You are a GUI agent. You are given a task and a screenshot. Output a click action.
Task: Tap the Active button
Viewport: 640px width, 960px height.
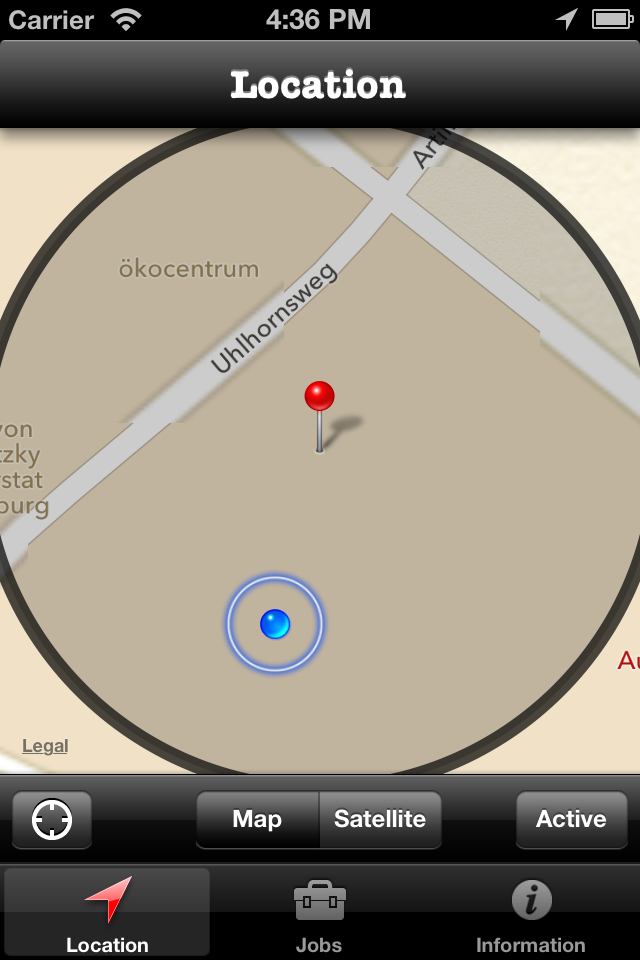pyautogui.click(x=571, y=820)
